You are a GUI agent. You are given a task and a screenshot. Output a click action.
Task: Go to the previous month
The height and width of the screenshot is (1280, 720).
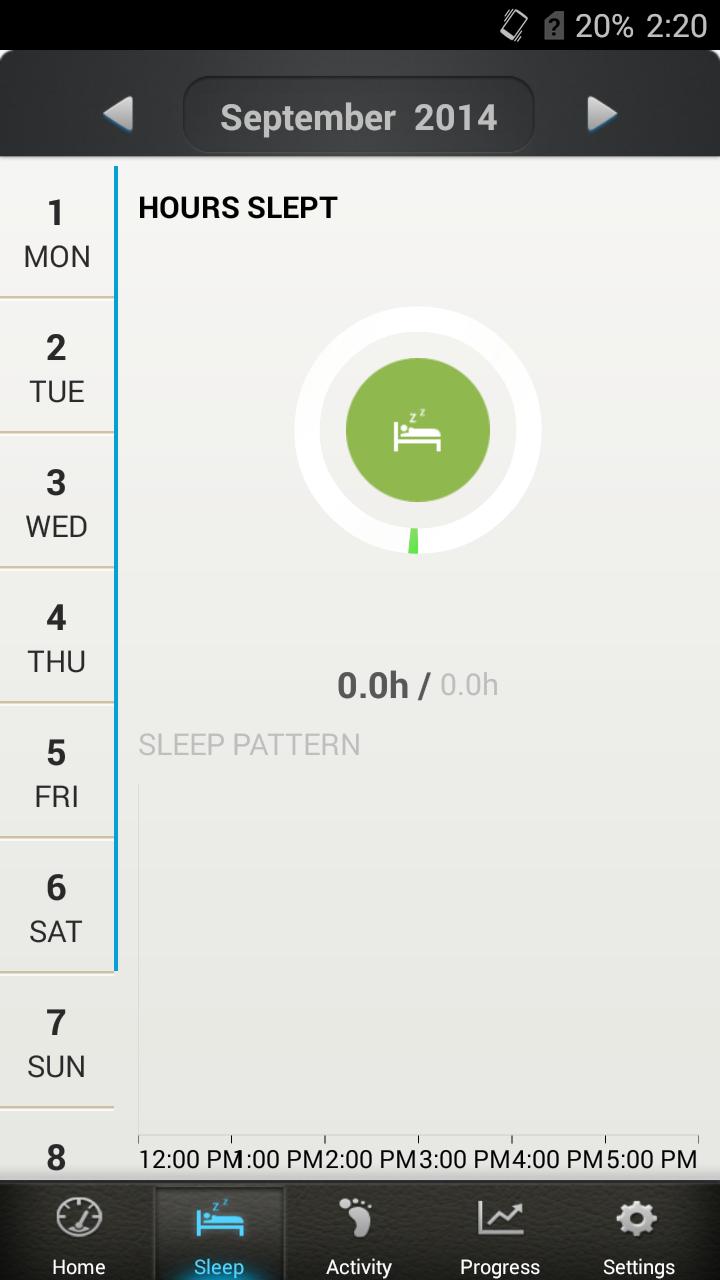pyautogui.click(x=118, y=115)
